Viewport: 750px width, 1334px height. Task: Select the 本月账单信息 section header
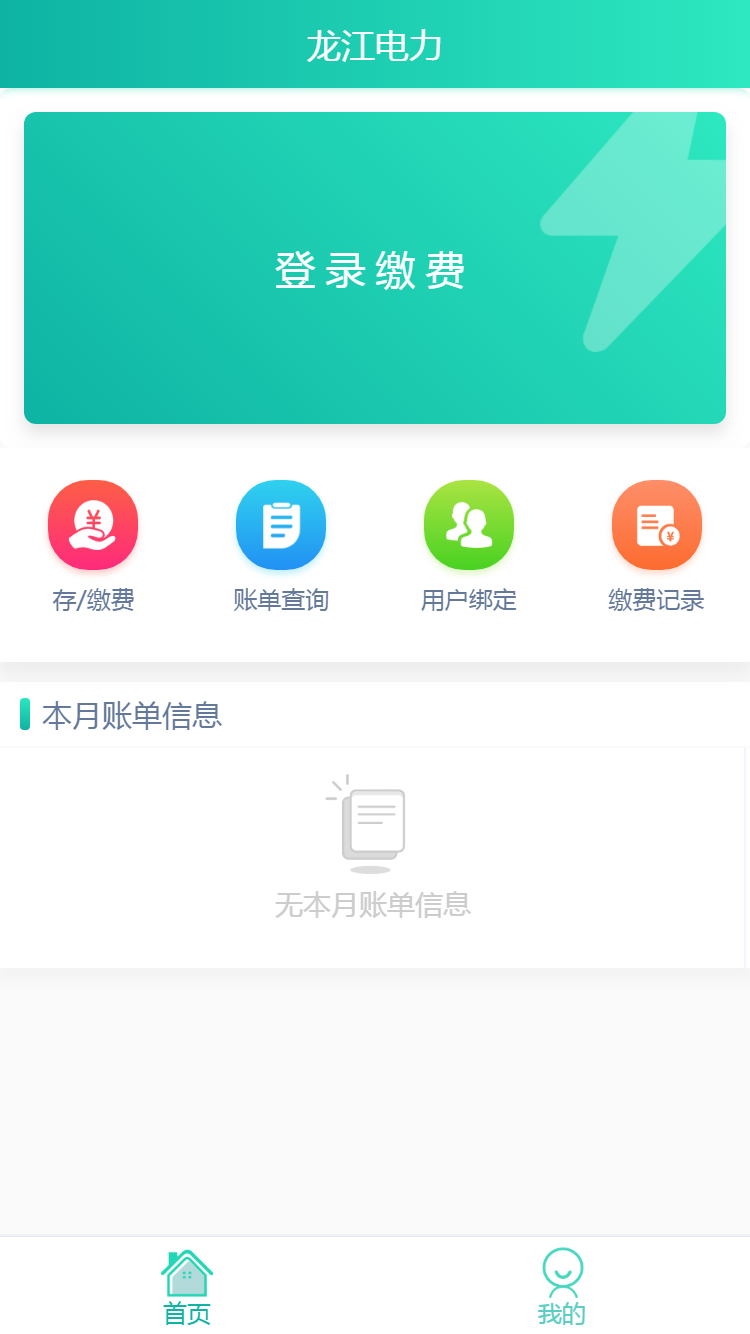coord(130,715)
